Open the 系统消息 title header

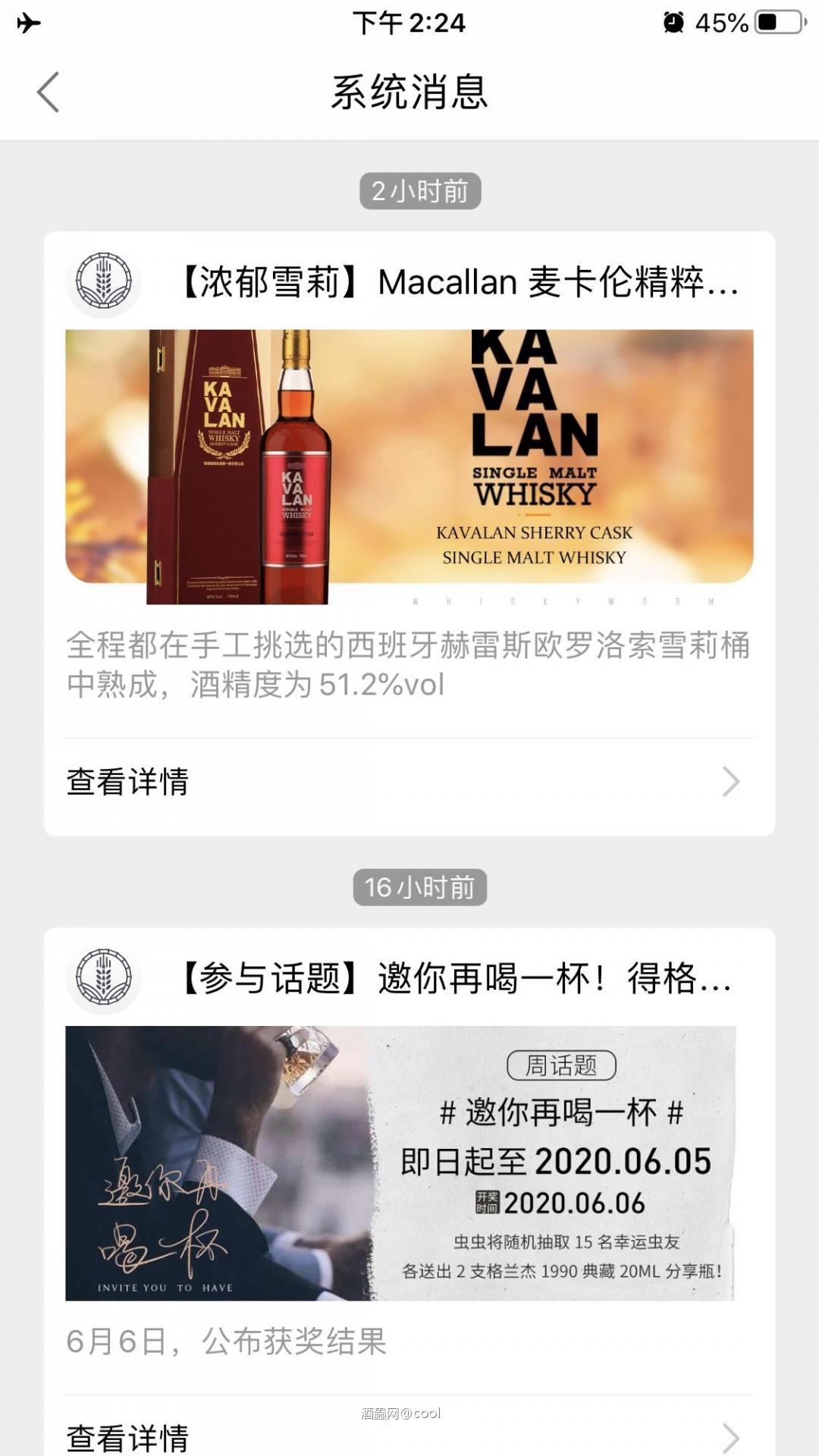click(x=409, y=90)
